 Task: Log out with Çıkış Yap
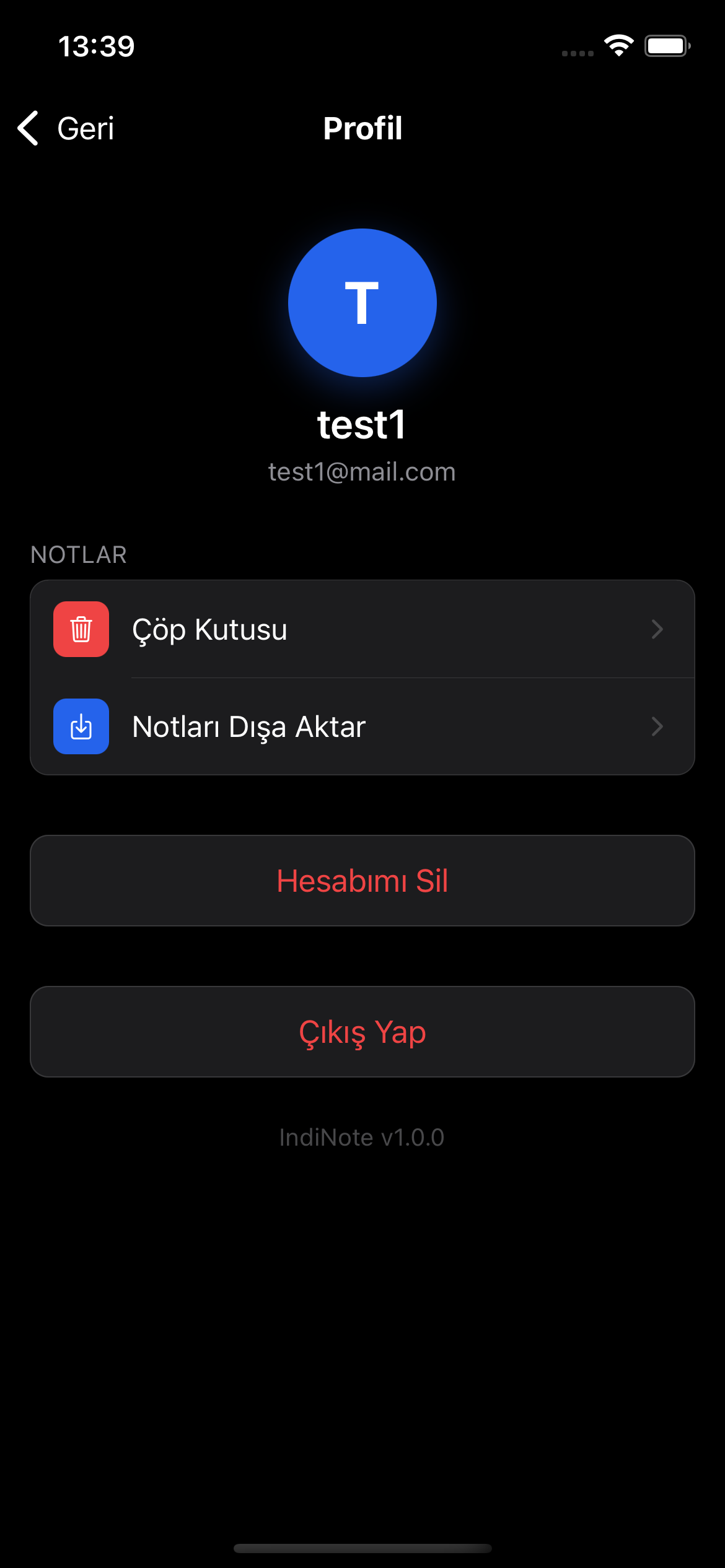(x=362, y=1032)
